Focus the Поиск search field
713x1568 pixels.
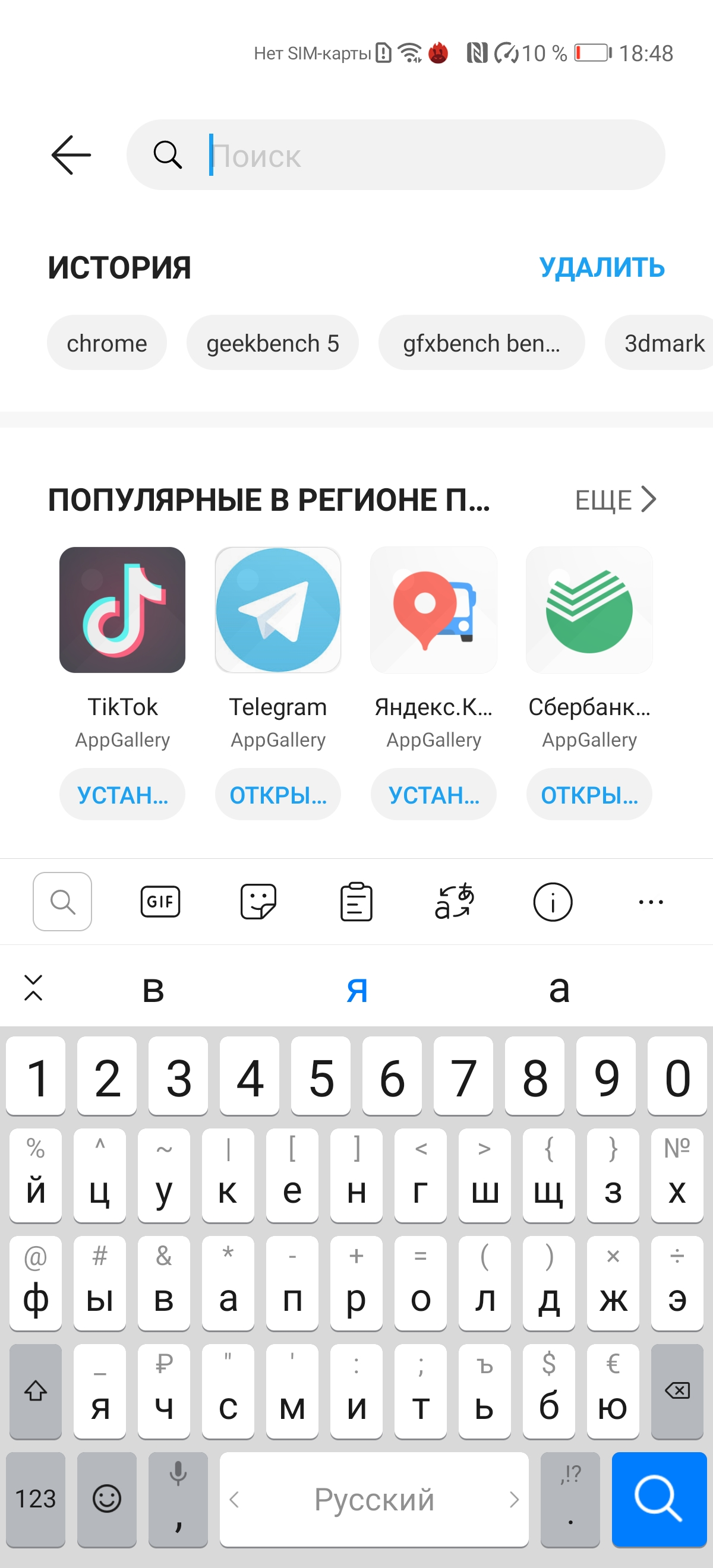pos(396,154)
